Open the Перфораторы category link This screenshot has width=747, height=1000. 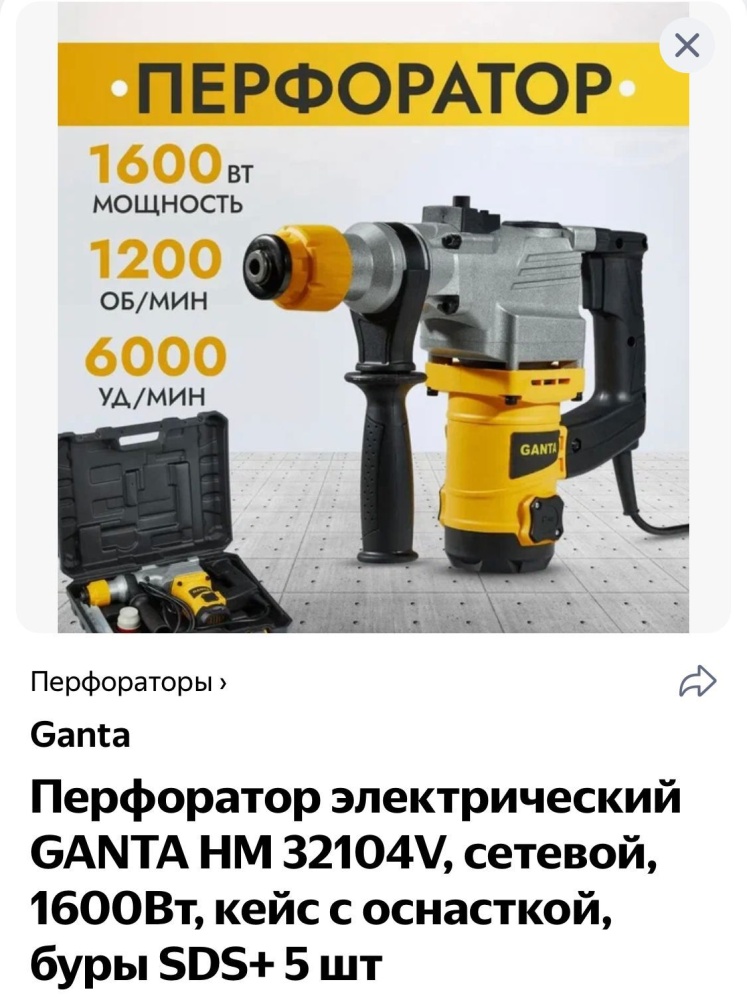128,683
